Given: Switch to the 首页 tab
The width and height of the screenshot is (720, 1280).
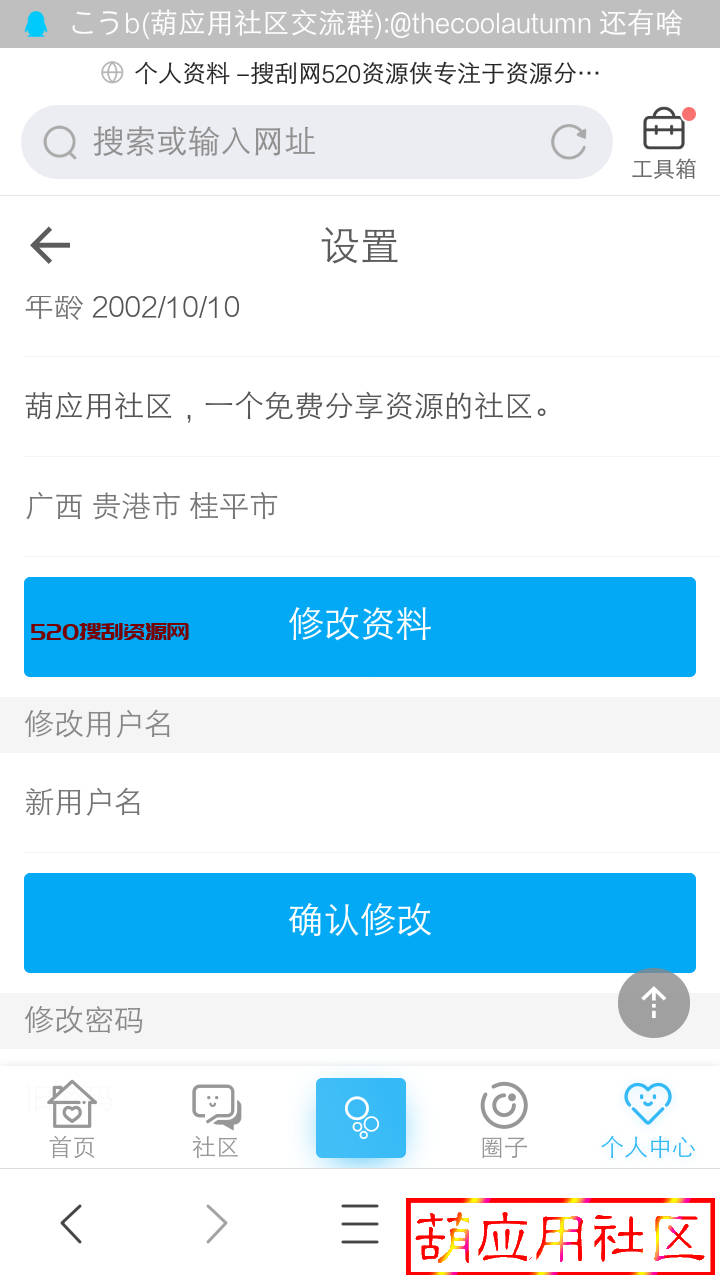Looking at the screenshot, I should pyautogui.click(x=72, y=1120).
